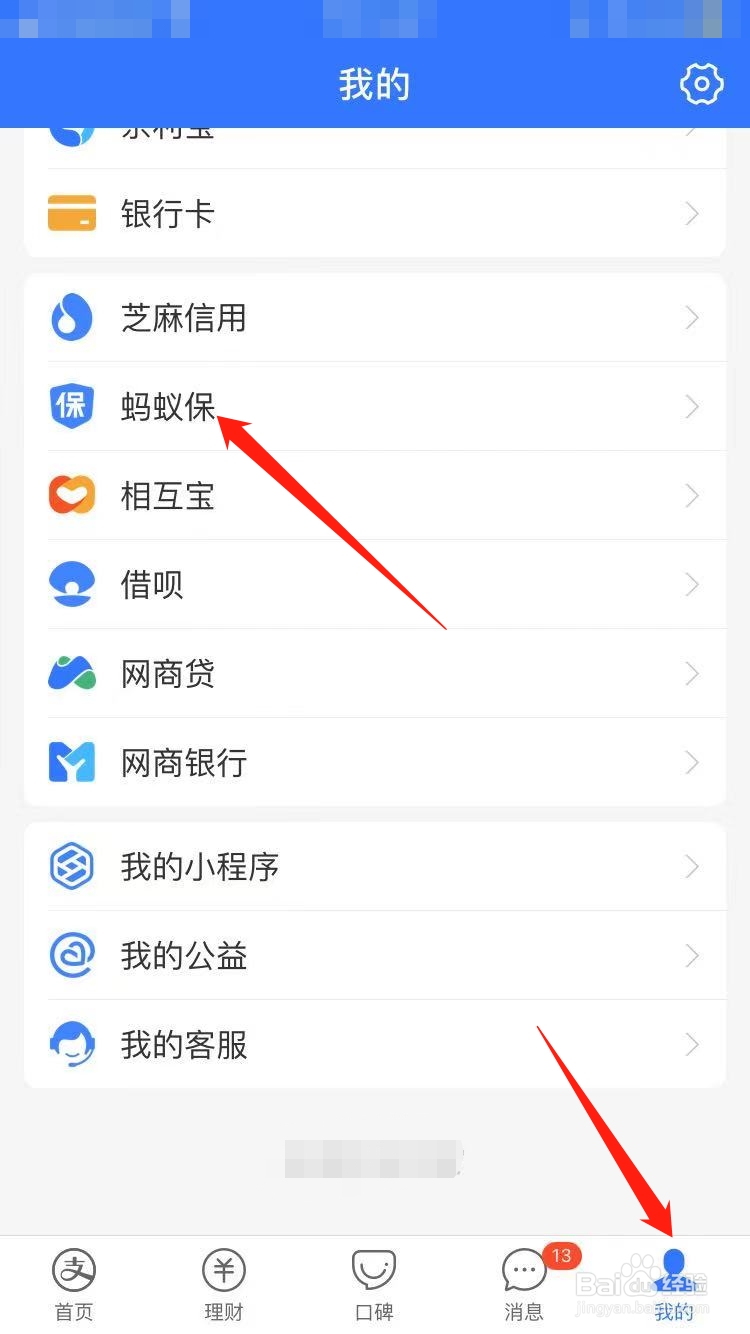Tap the 网商银行 bank icon
The width and height of the screenshot is (750, 1334).
pyautogui.click(x=71, y=761)
